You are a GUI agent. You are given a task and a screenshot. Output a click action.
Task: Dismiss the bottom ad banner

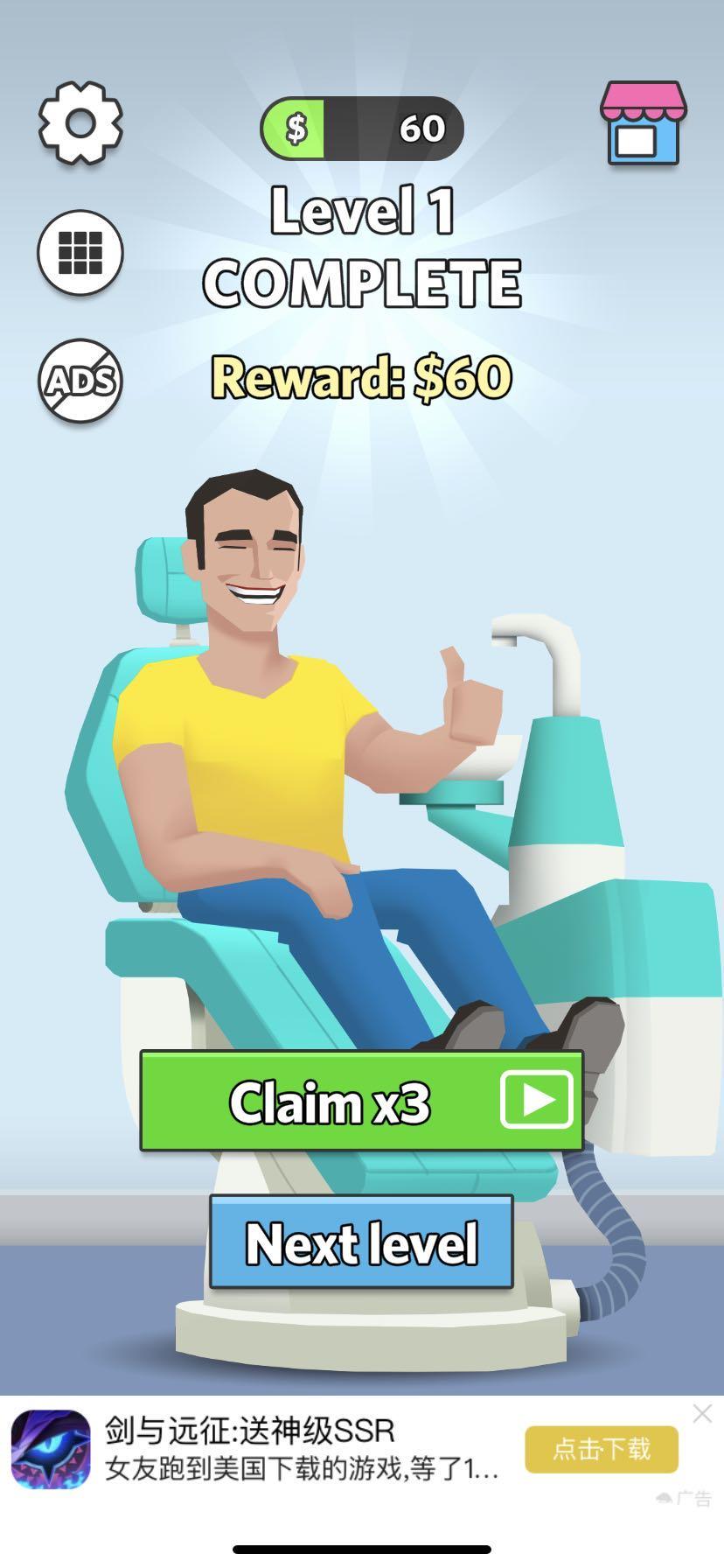(702, 1413)
